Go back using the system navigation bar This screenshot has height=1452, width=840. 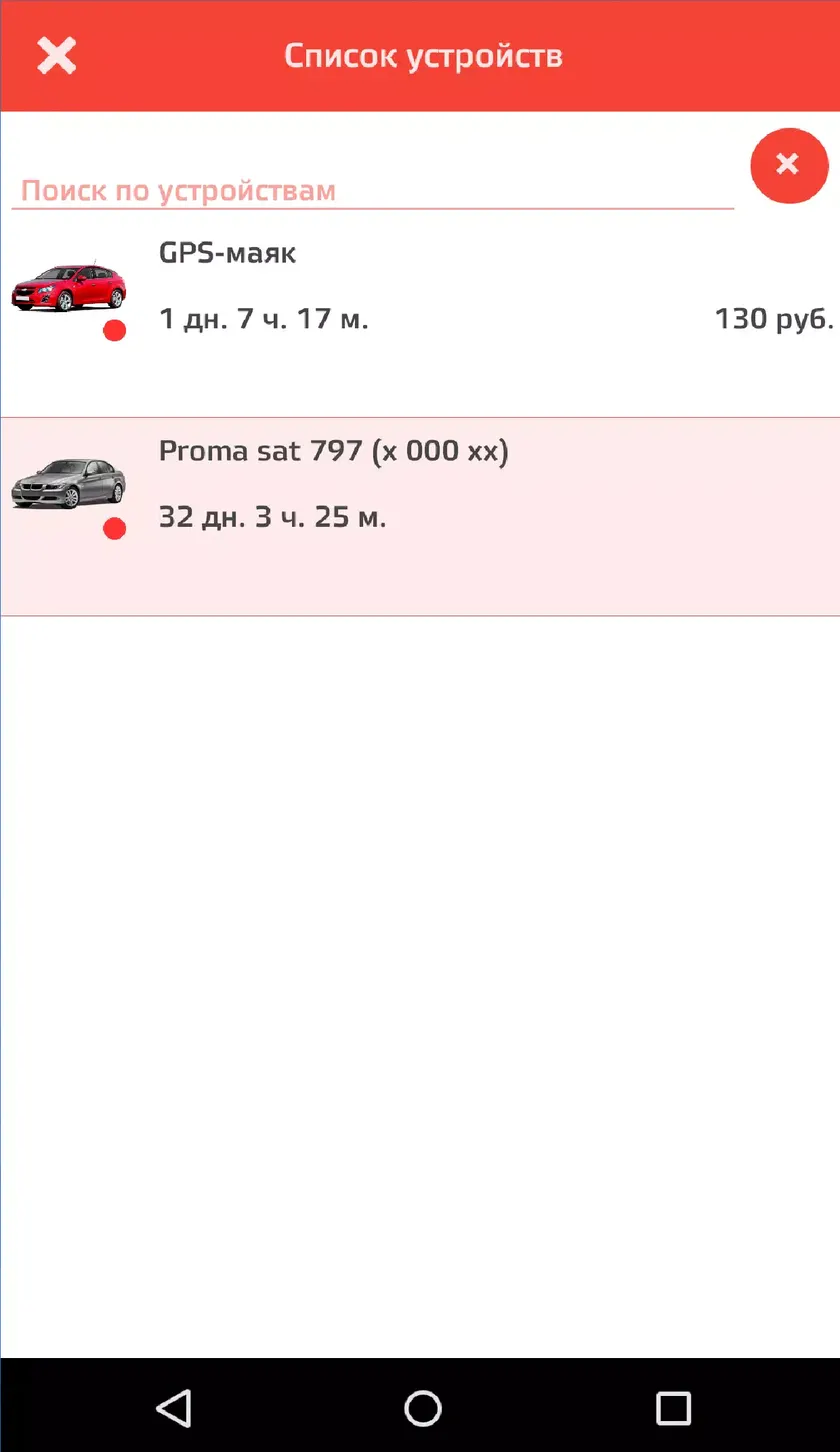[174, 1407]
